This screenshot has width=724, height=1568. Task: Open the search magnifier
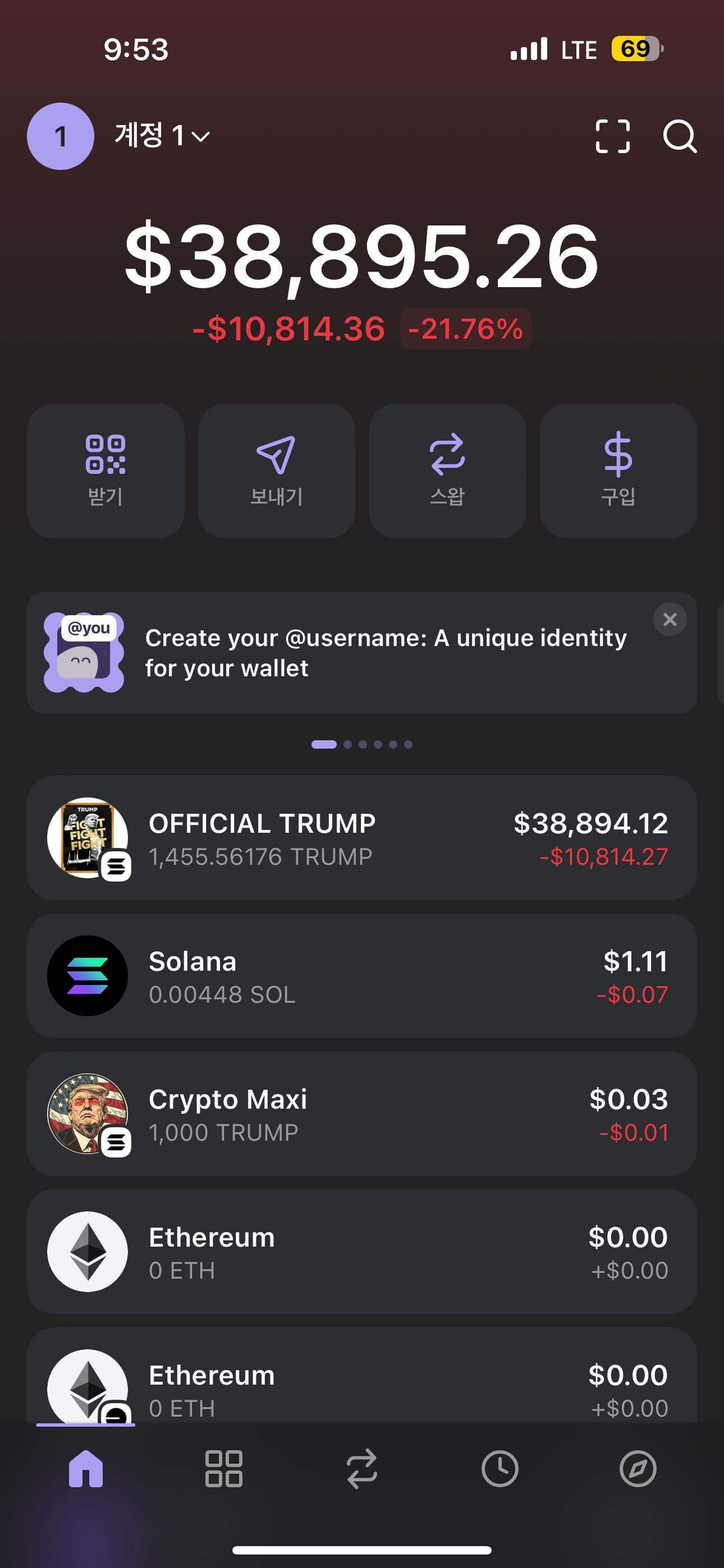pos(679,136)
